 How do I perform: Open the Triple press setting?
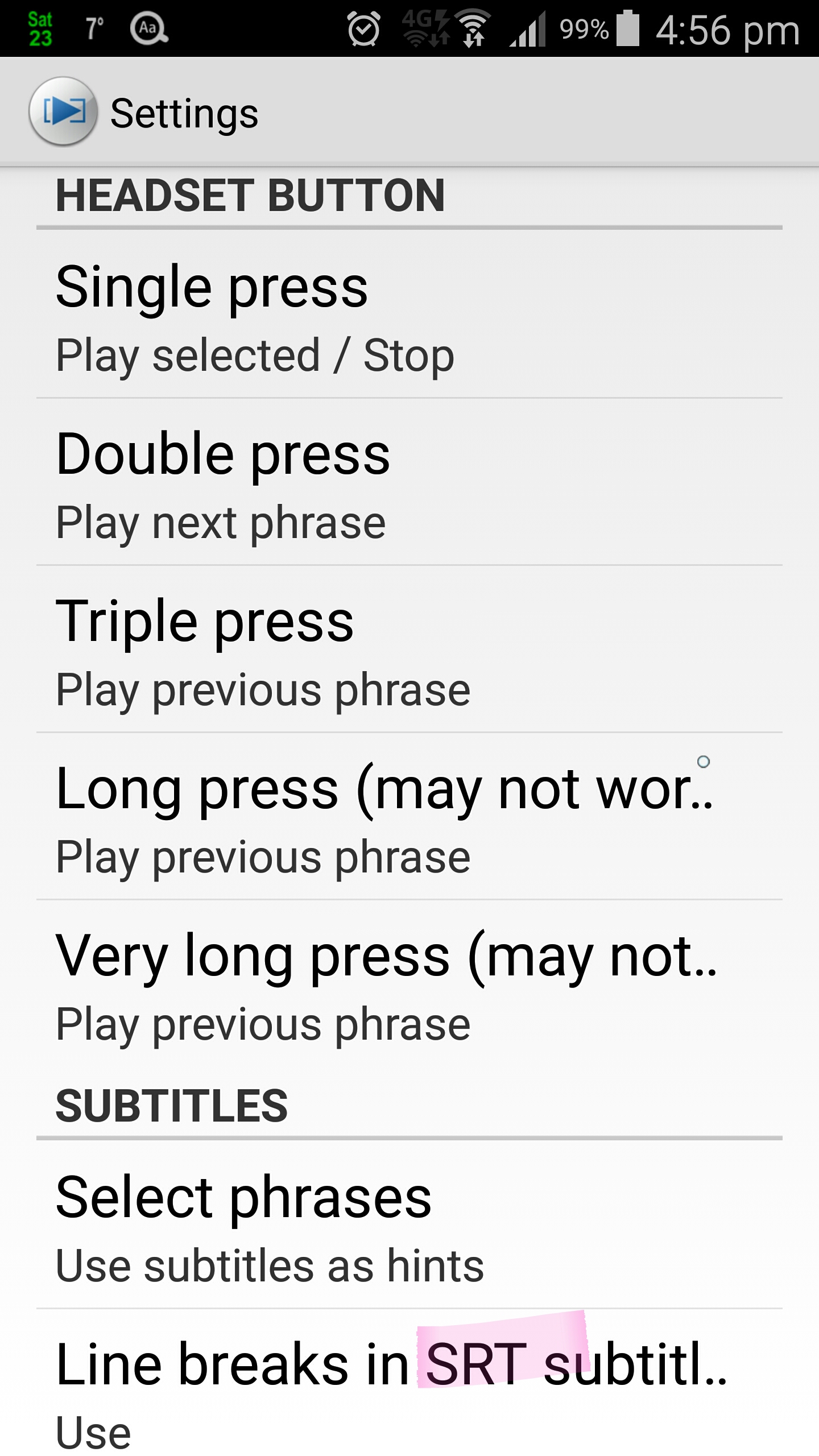tap(409, 650)
